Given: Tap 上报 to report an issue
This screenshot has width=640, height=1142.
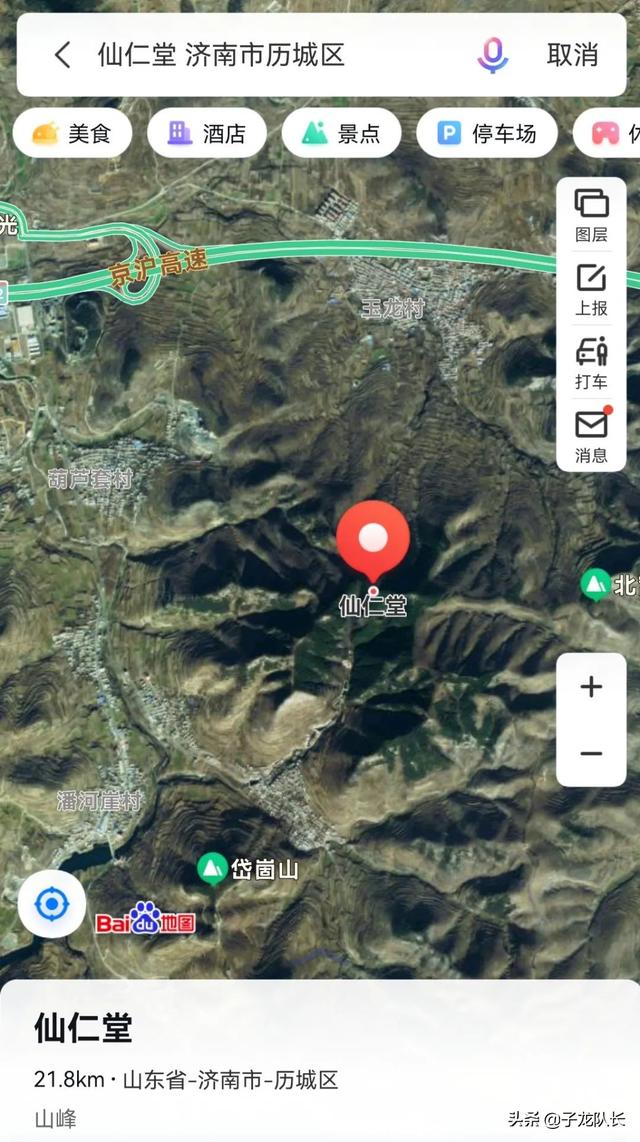Looking at the screenshot, I should [591, 289].
